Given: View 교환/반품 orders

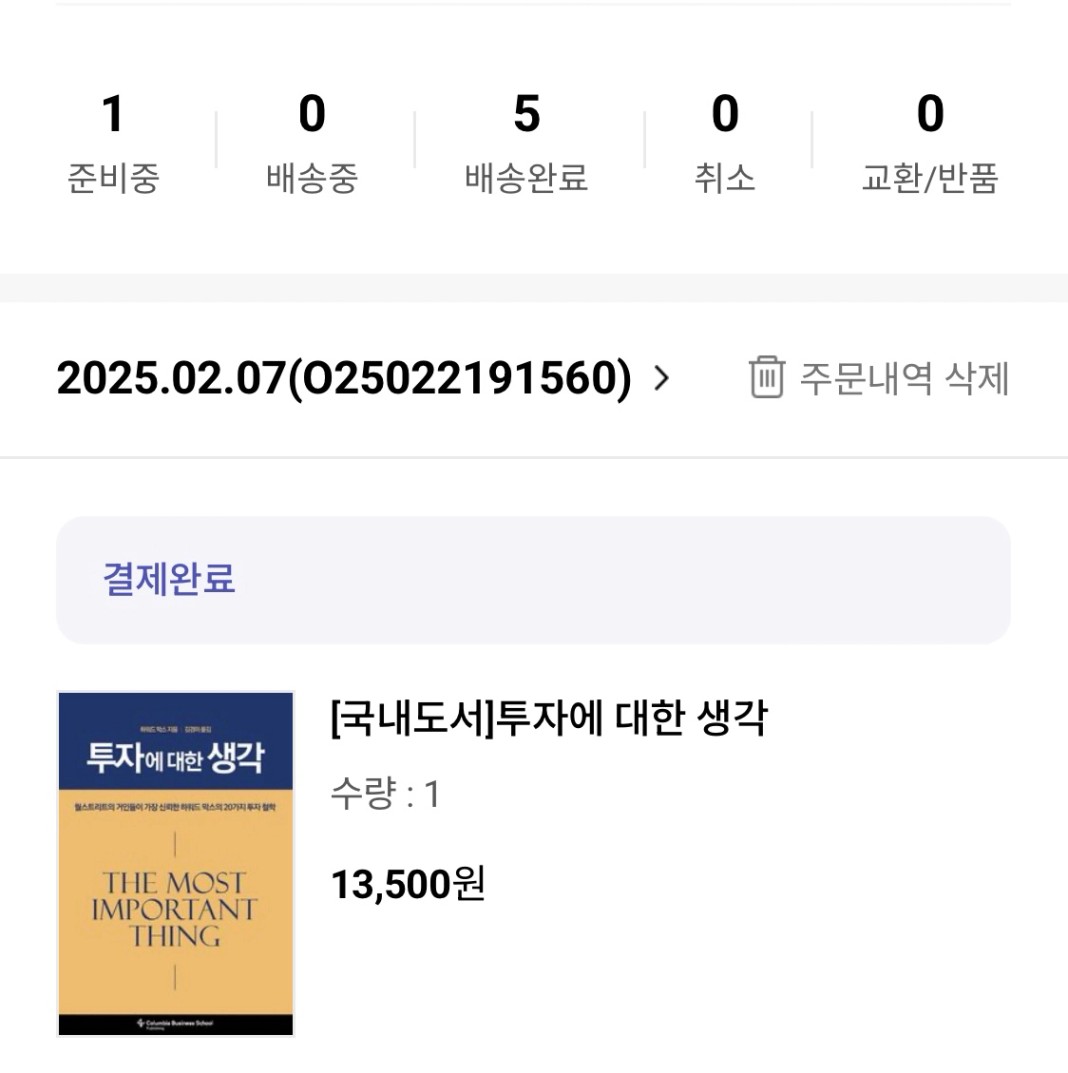Looking at the screenshot, I should click(x=930, y=143).
